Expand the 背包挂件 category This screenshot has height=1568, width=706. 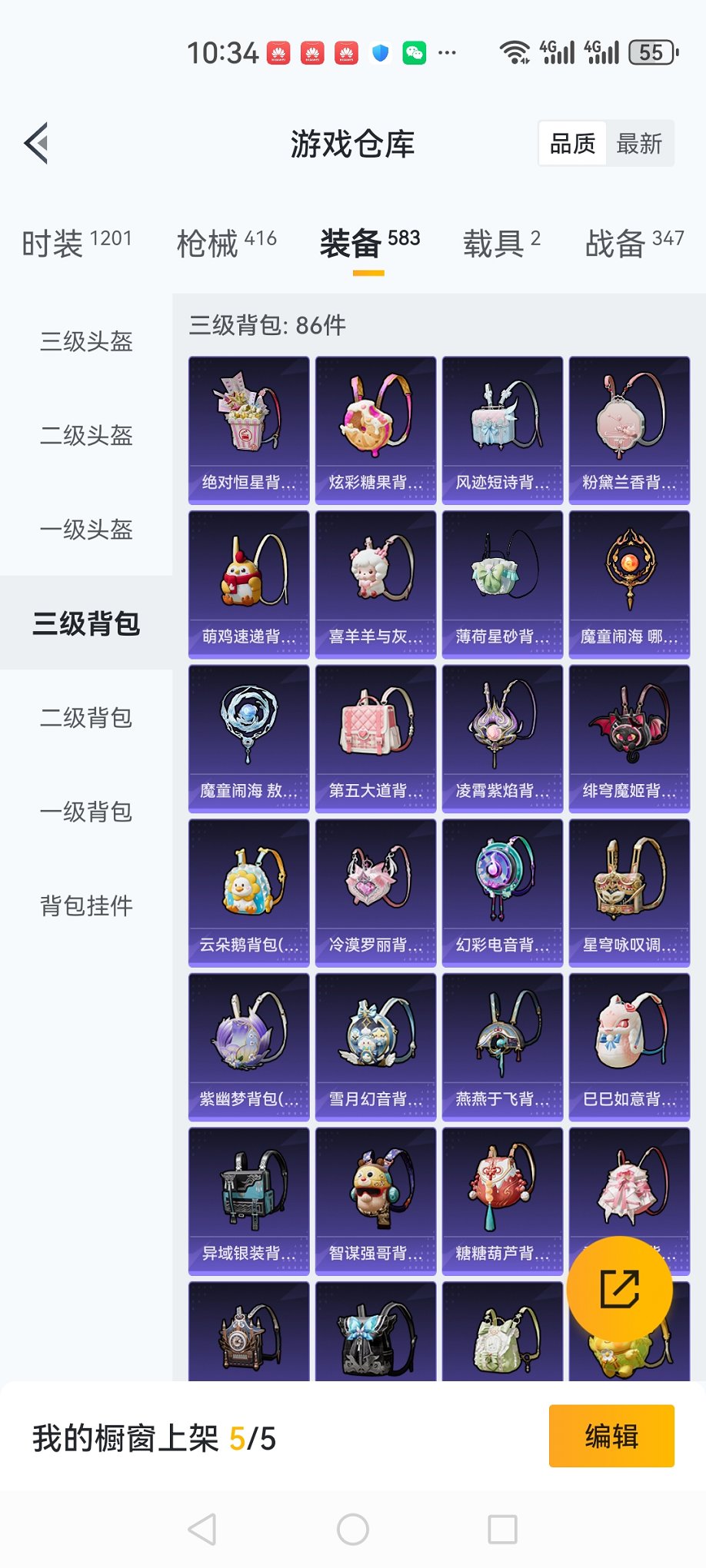pos(86,907)
